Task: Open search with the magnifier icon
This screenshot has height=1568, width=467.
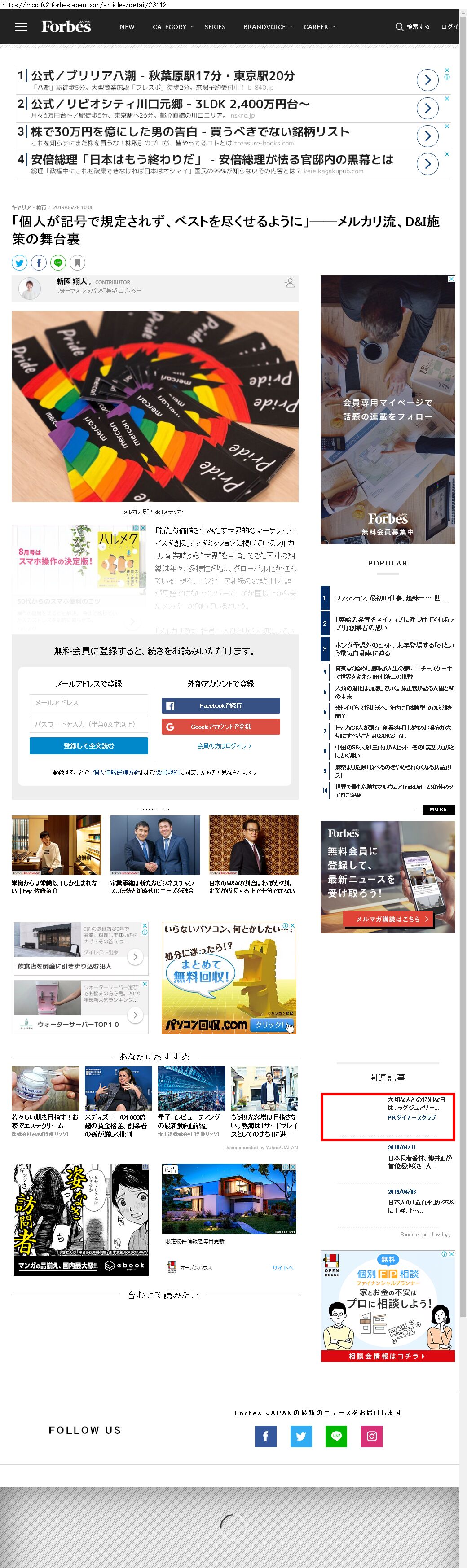Action: [x=399, y=27]
